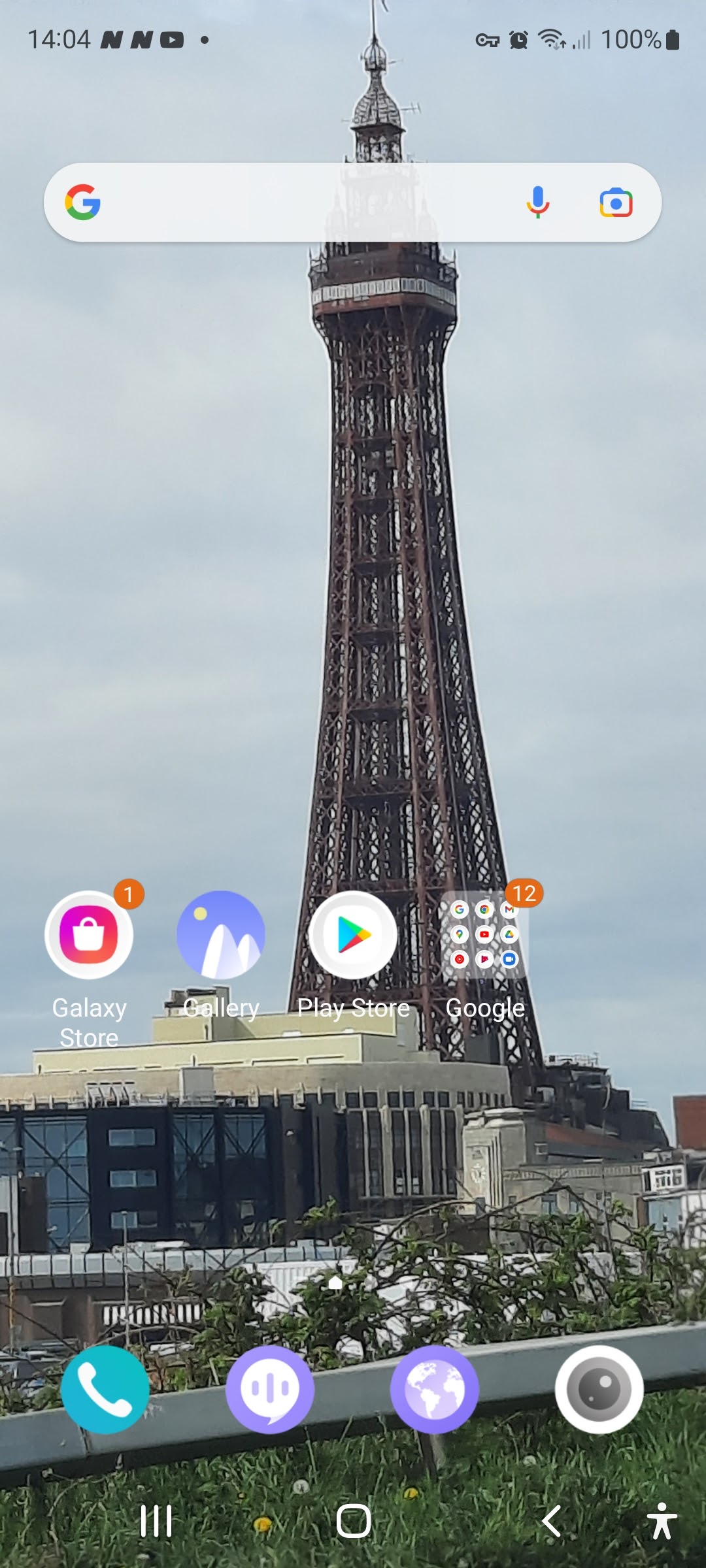The height and width of the screenshot is (1568, 706).
Task: Open the purple chat app in dock
Action: click(270, 1390)
